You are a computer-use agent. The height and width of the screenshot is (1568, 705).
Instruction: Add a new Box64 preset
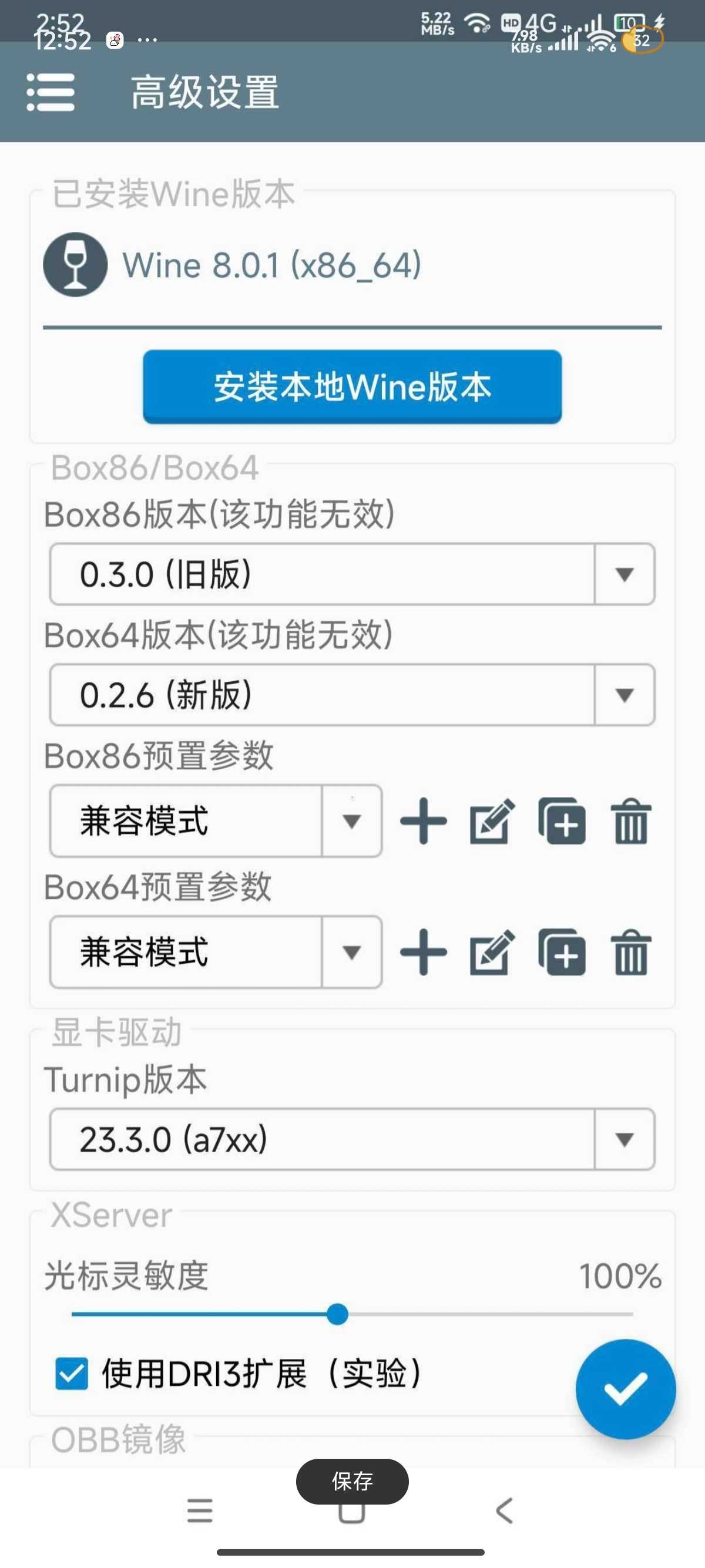click(x=423, y=953)
